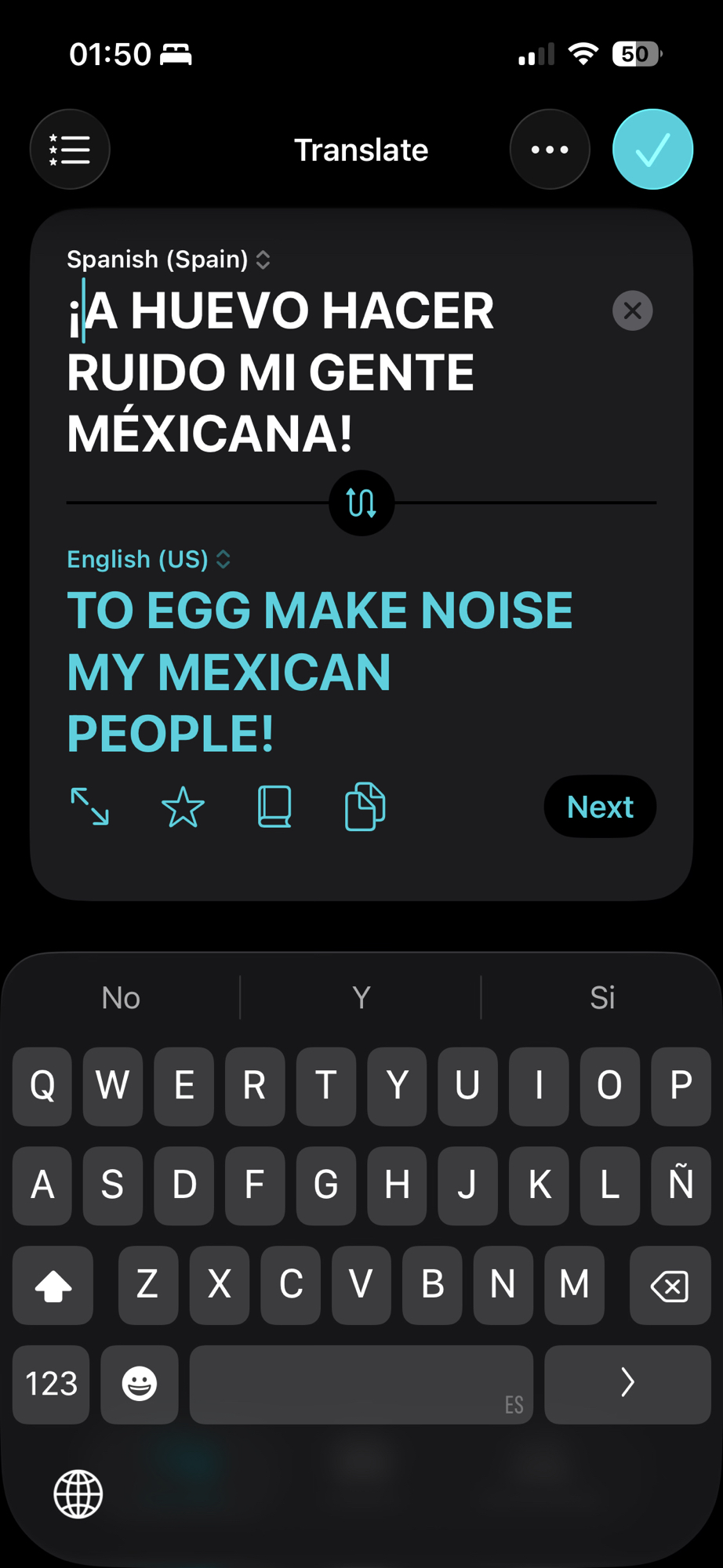Screen dimensions: 723x1568
Task: Clear the Spanish source text
Action: (632, 311)
